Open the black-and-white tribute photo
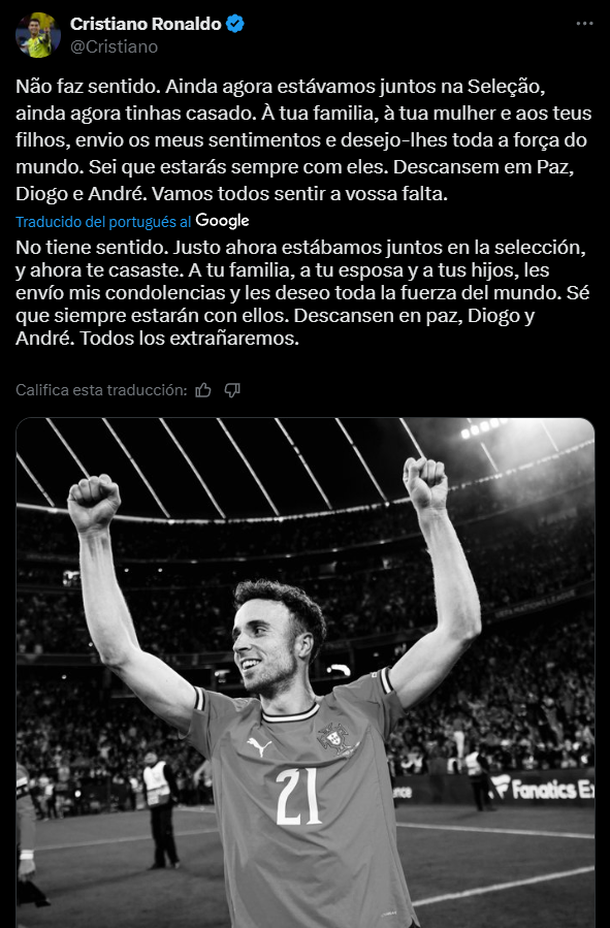 click(x=305, y=672)
